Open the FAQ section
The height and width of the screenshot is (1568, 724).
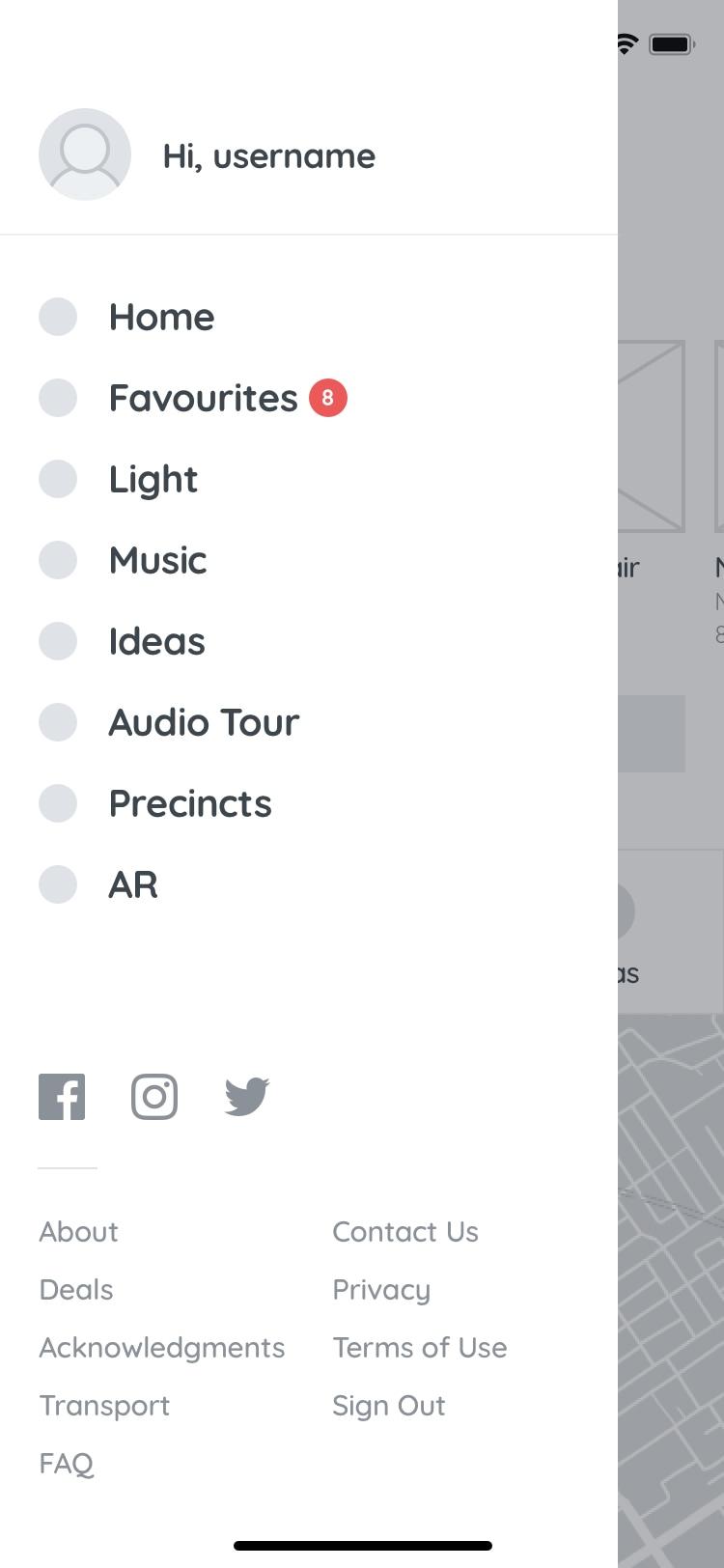66,1463
